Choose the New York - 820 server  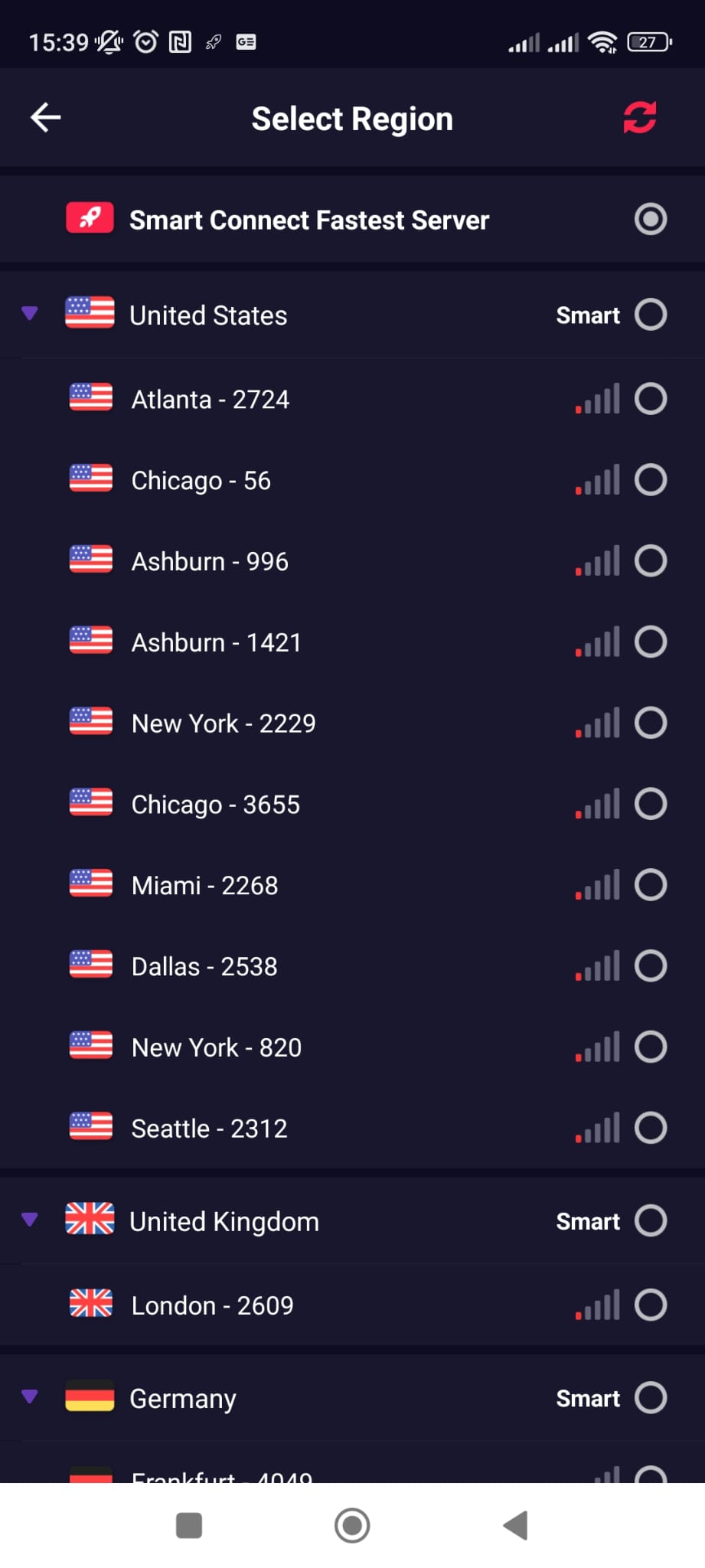tap(650, 1047)
